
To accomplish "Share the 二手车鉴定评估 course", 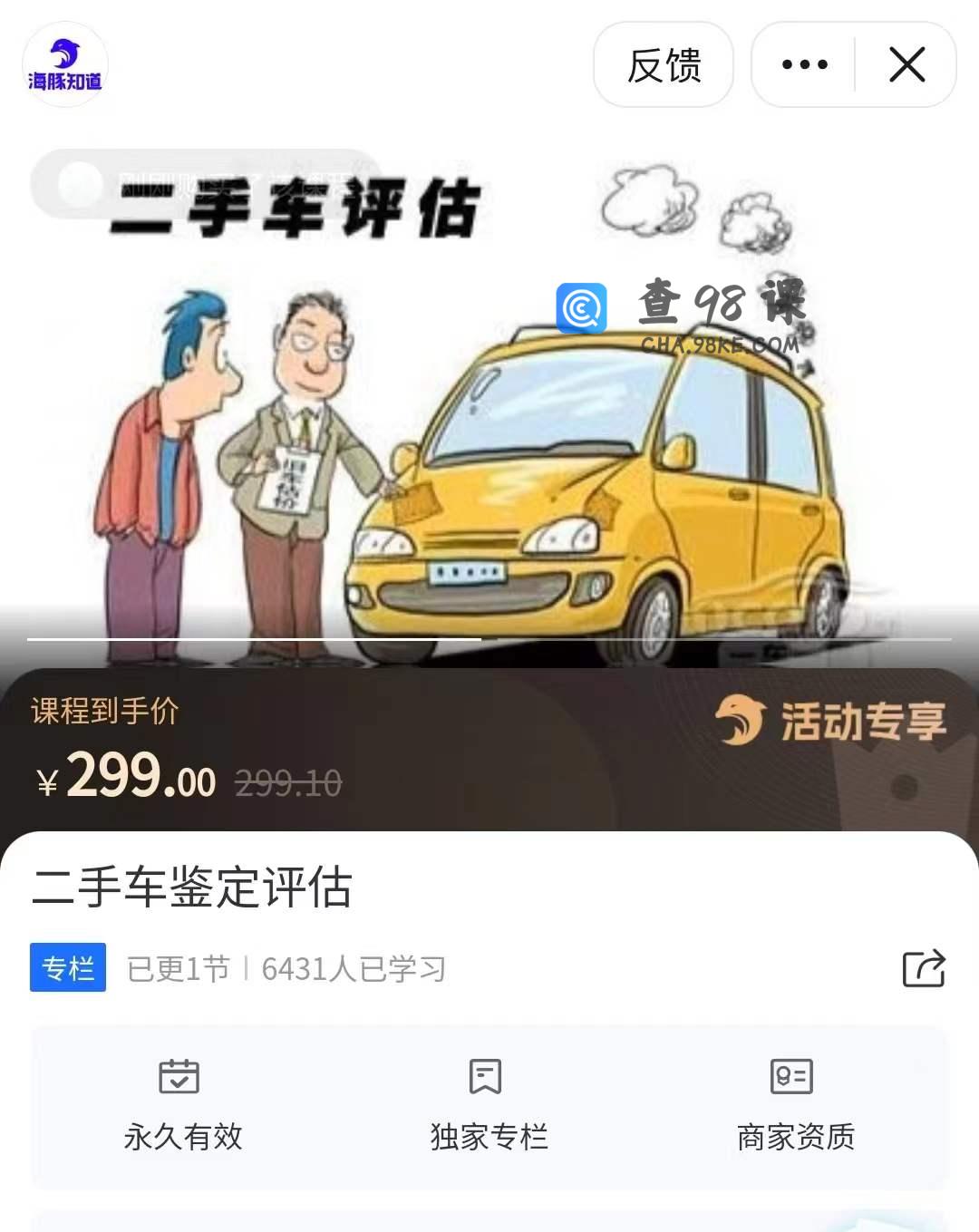I will point(924,968).
